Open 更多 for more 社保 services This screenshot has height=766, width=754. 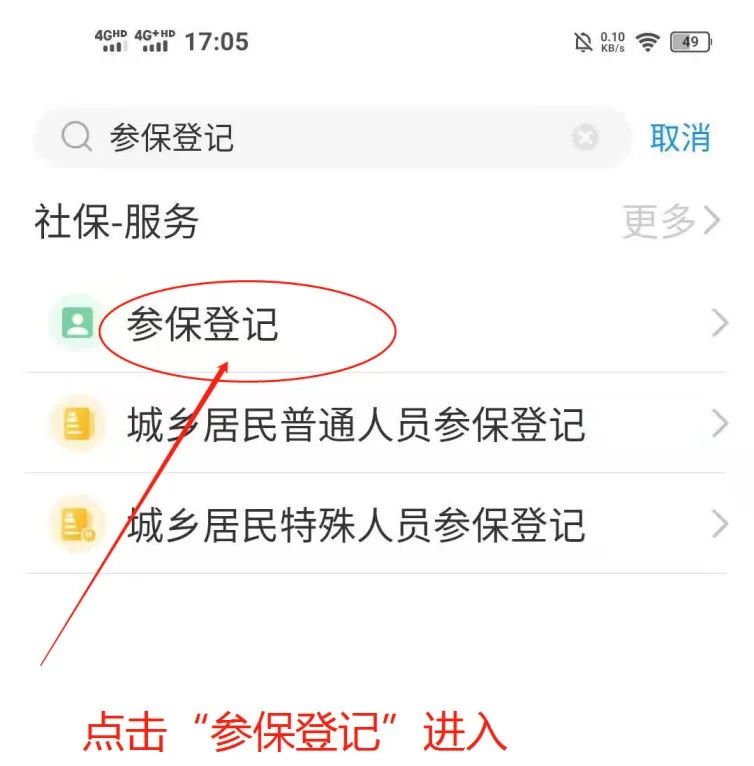(670, 222)
